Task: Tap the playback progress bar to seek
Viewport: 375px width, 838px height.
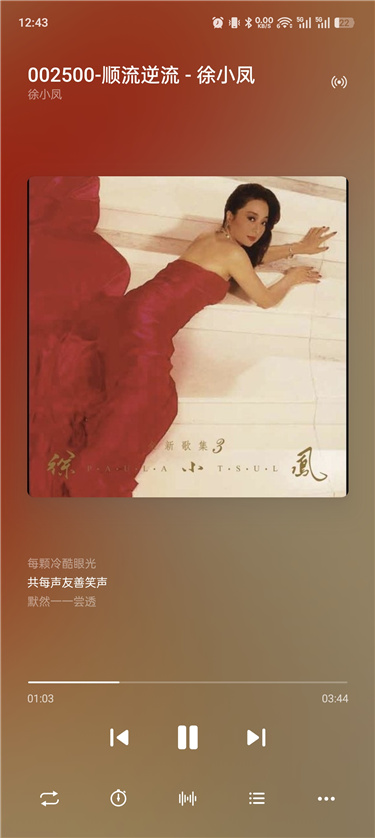Action: (x=188, y=682)
